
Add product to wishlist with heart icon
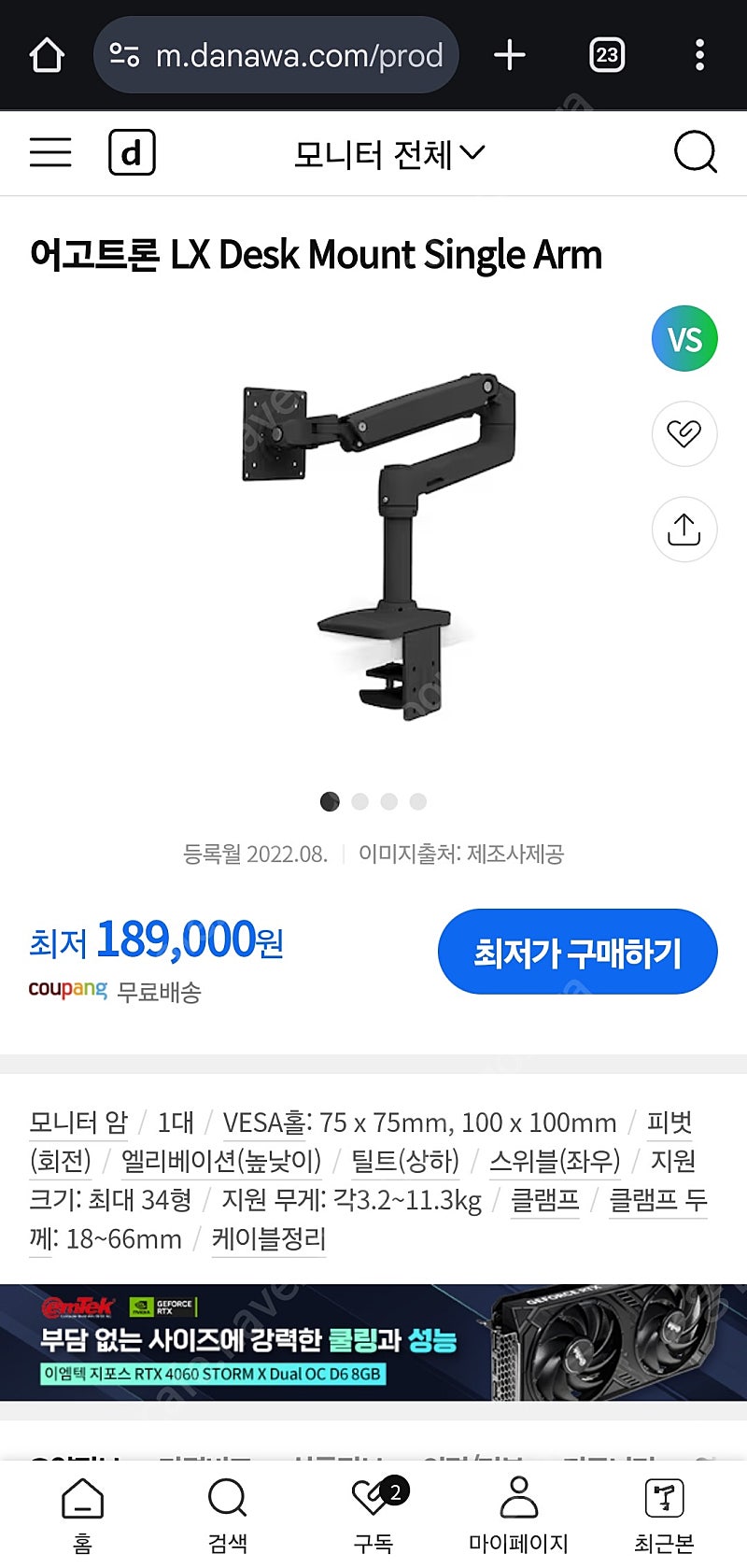(x=684, y=434)
